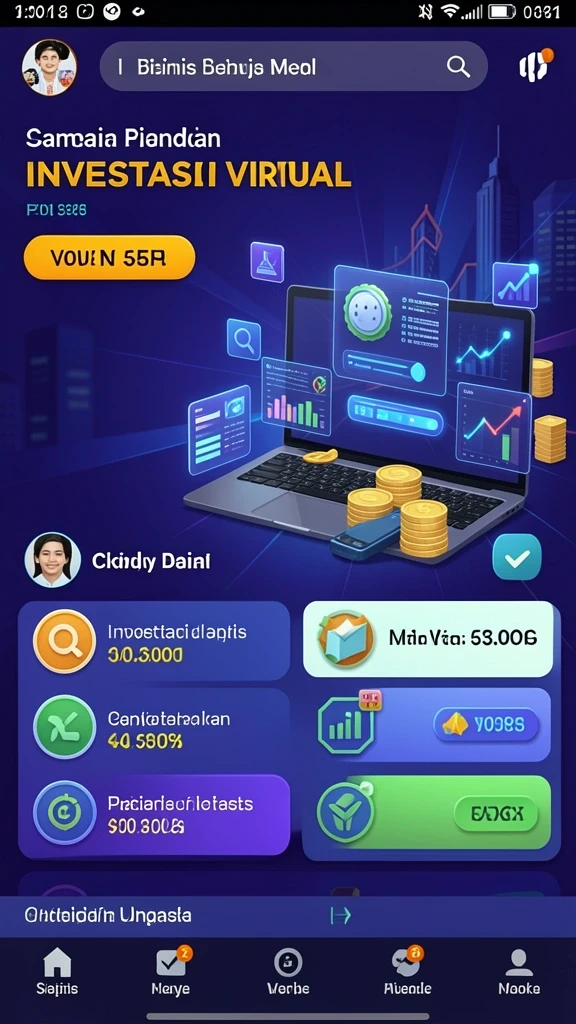Tap the YOGES button
The width and height of the screenshot is (576, 1024).
click(x=486, y=725)
